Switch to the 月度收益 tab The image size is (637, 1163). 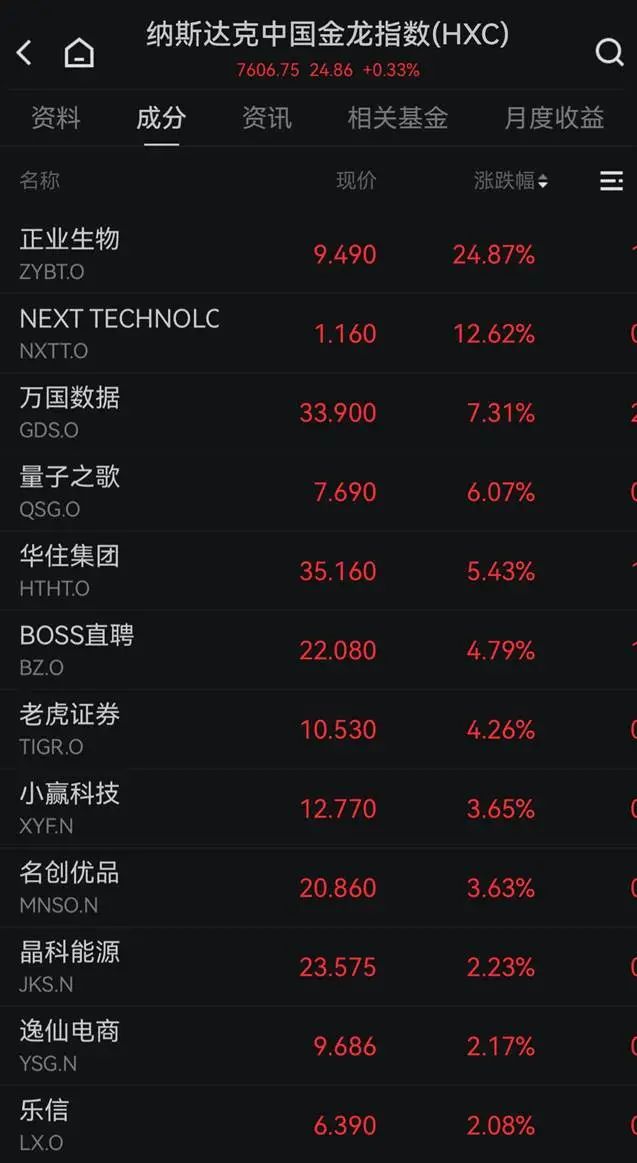(554, 118)
